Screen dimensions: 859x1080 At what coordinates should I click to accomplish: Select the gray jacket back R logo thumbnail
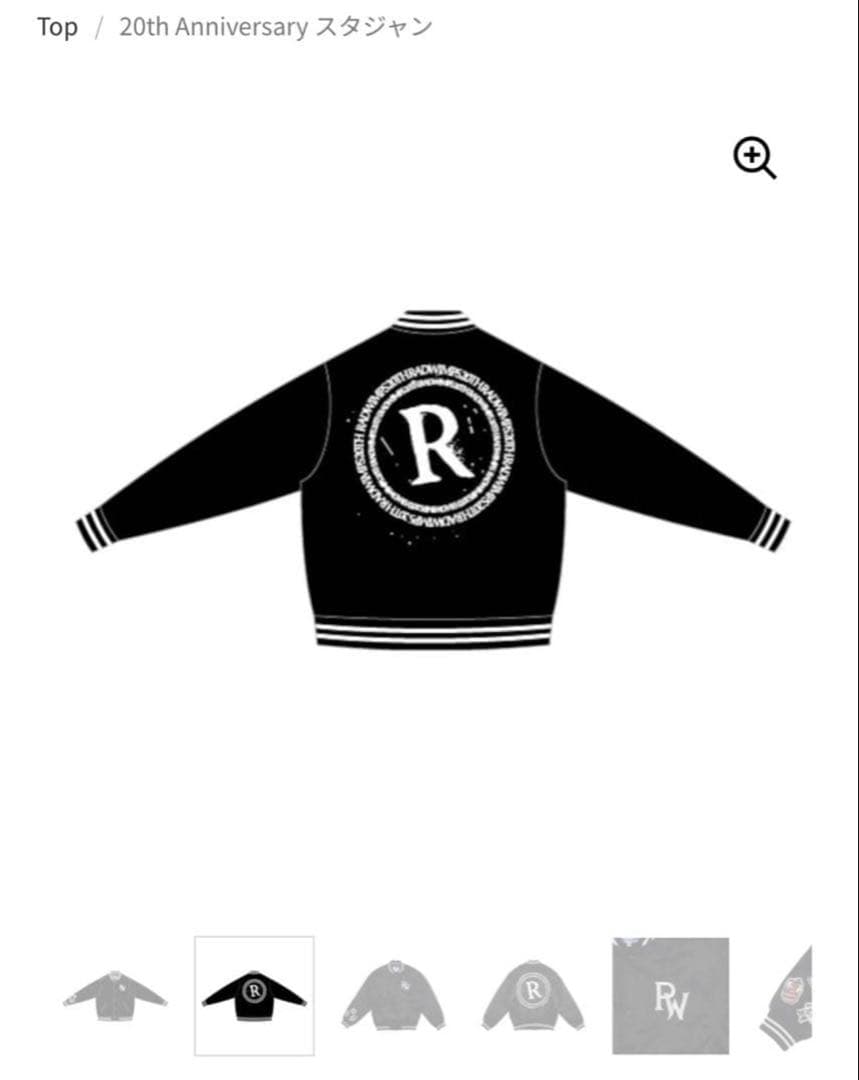pos(532,994)
